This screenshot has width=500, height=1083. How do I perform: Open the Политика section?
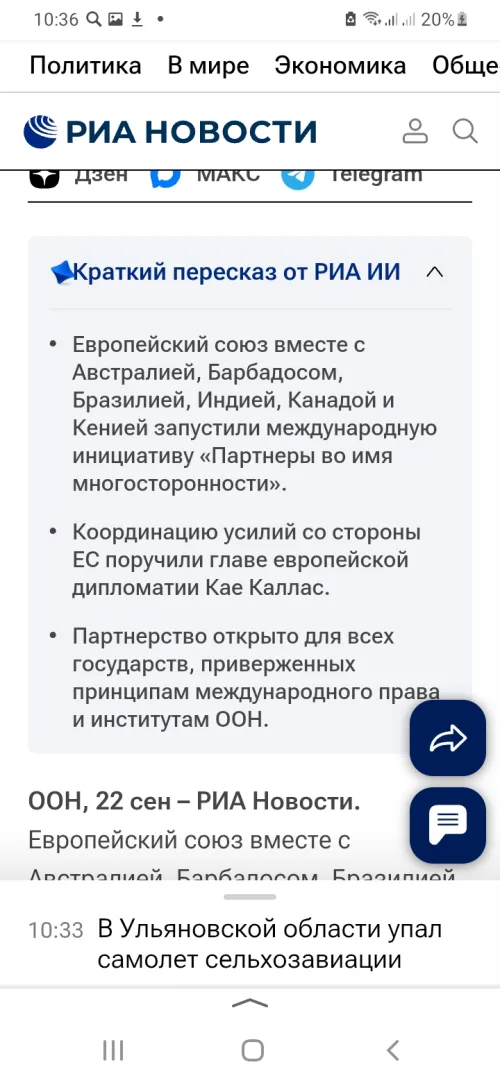86,66
